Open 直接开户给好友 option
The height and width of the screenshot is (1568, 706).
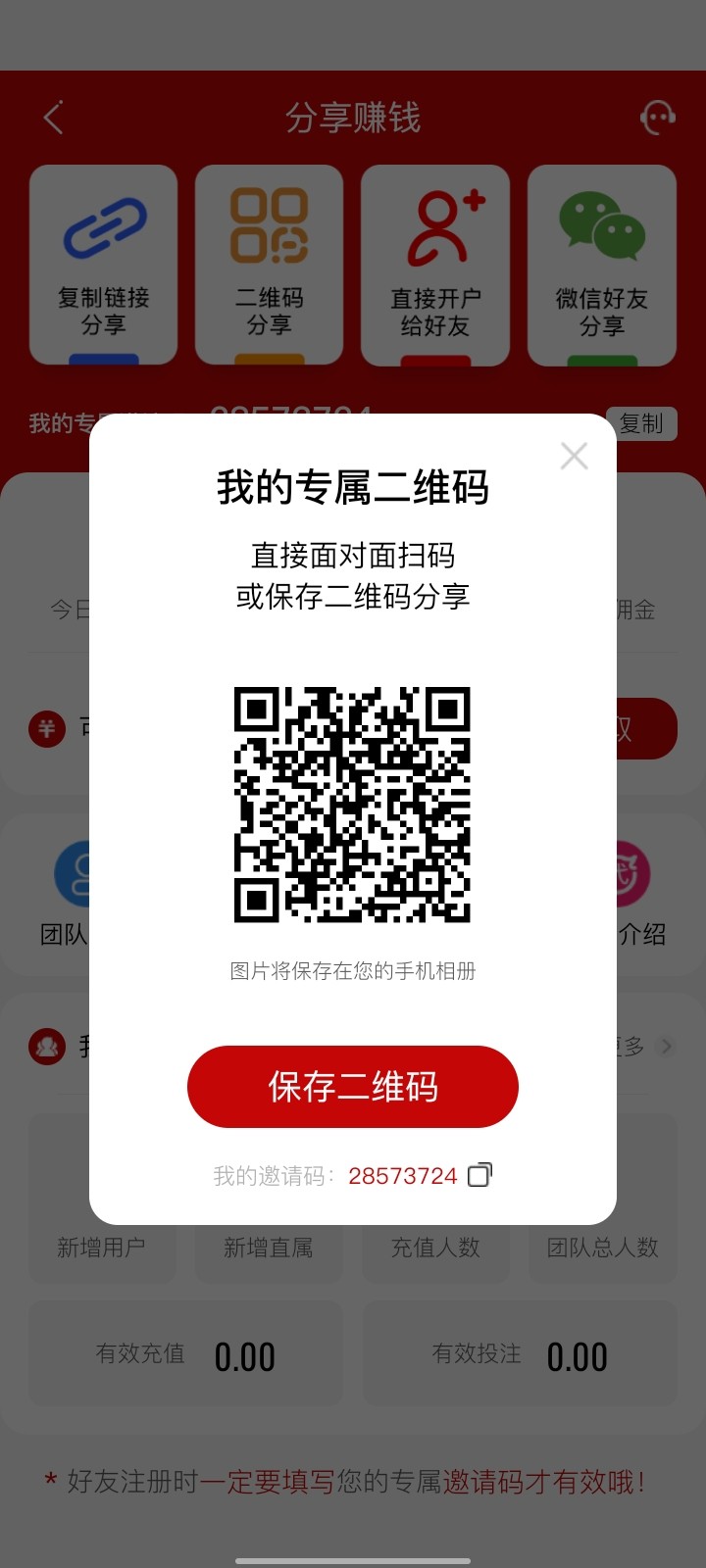(435, 265)
